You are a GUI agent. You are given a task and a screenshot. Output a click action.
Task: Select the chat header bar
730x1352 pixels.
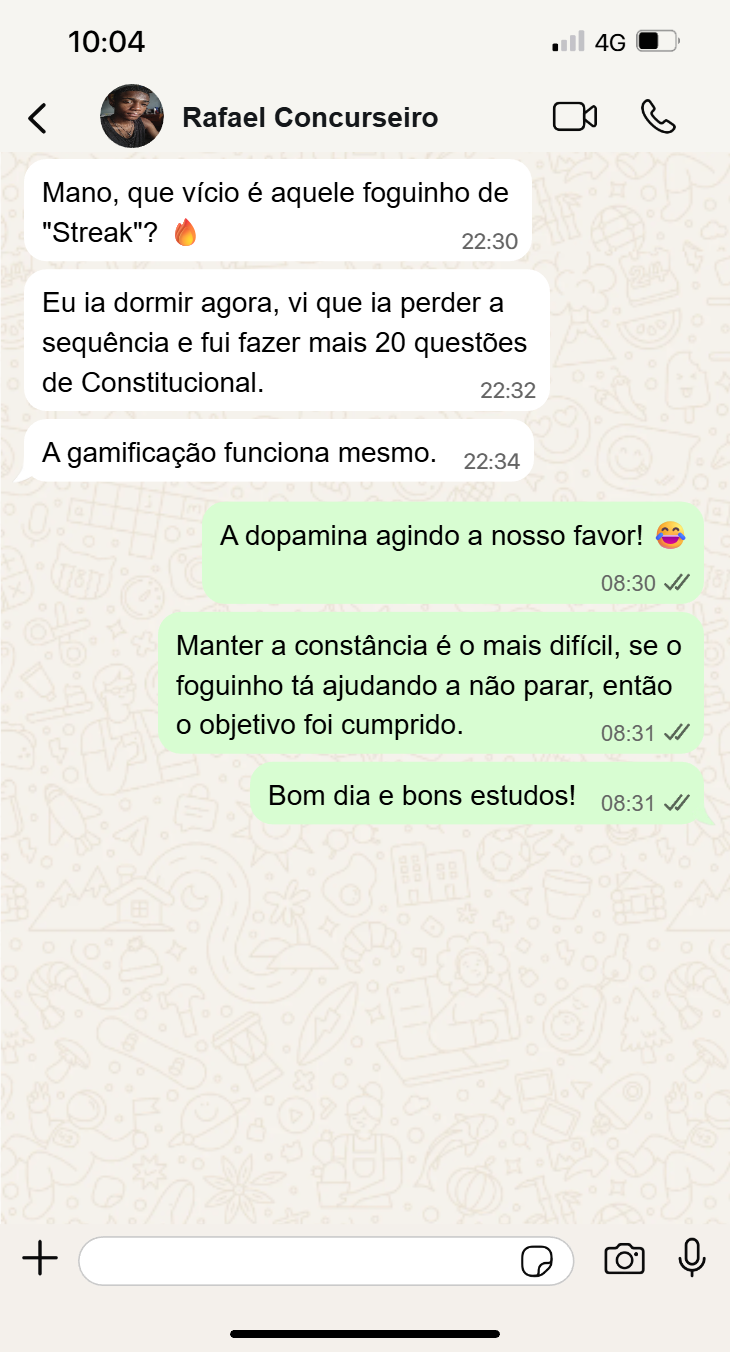pos(365,116)
